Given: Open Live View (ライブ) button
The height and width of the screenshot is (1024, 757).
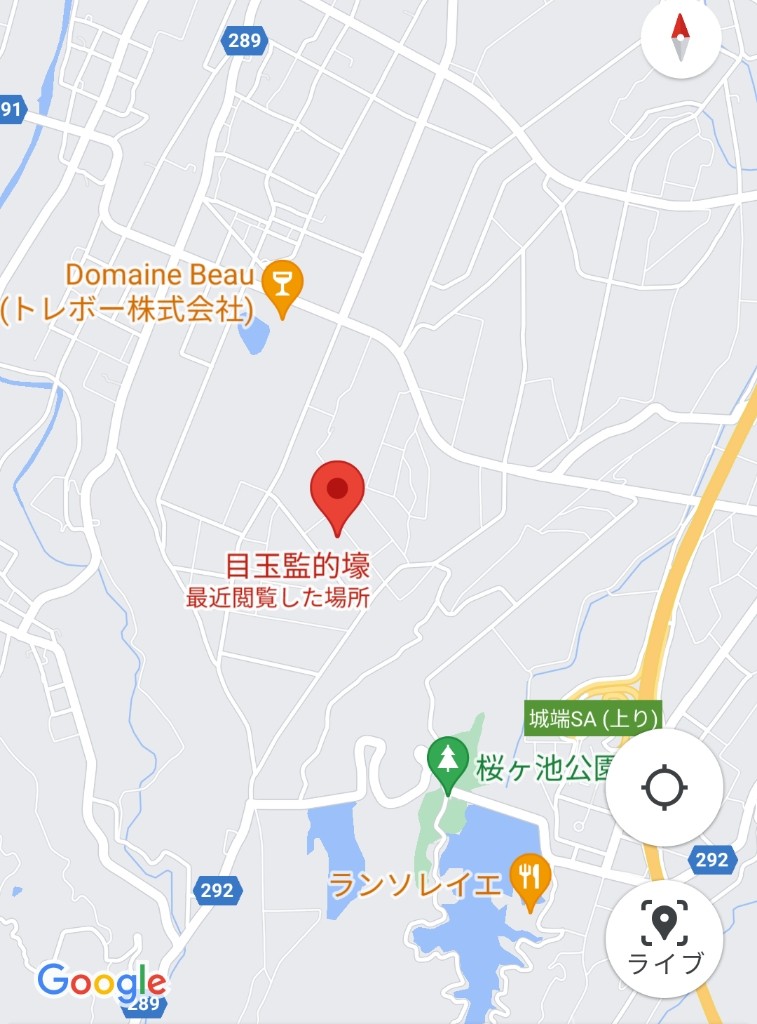Looking at the screenshot, I should click(664, 938).
